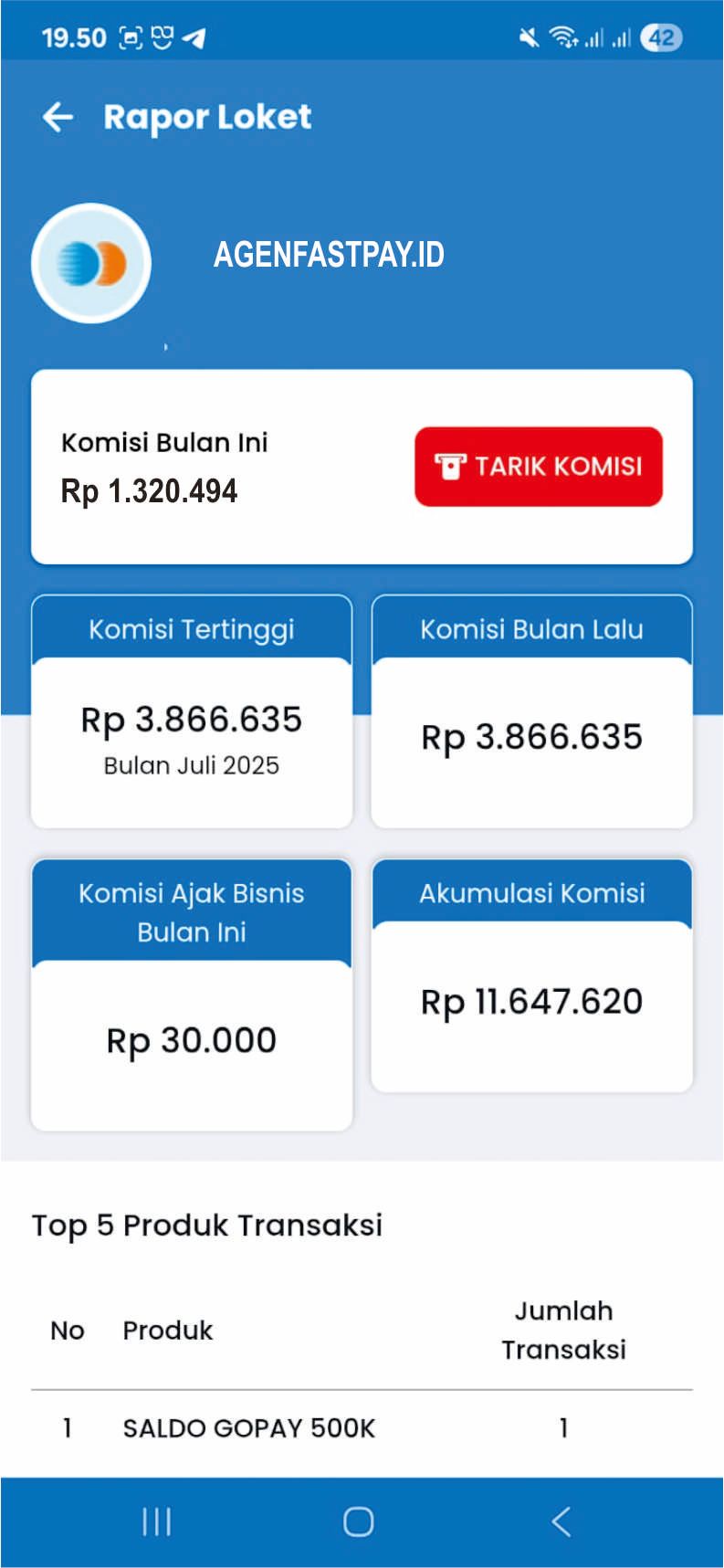The image size is (724, 1568).
Task: Tap the Rp 1.320.494 commission amount
Action: point(149,490)
